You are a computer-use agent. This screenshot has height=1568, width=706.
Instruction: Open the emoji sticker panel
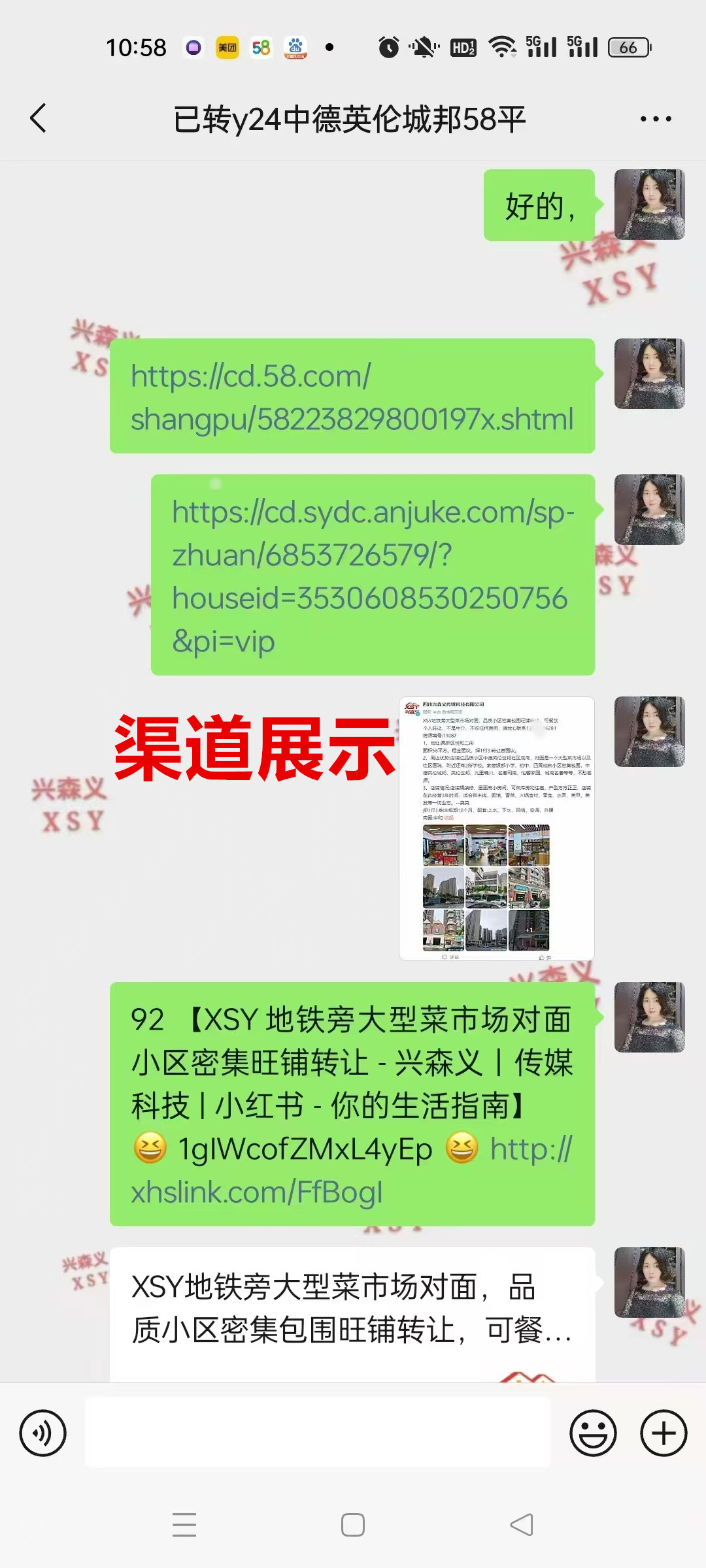[x=593, y=1433]
